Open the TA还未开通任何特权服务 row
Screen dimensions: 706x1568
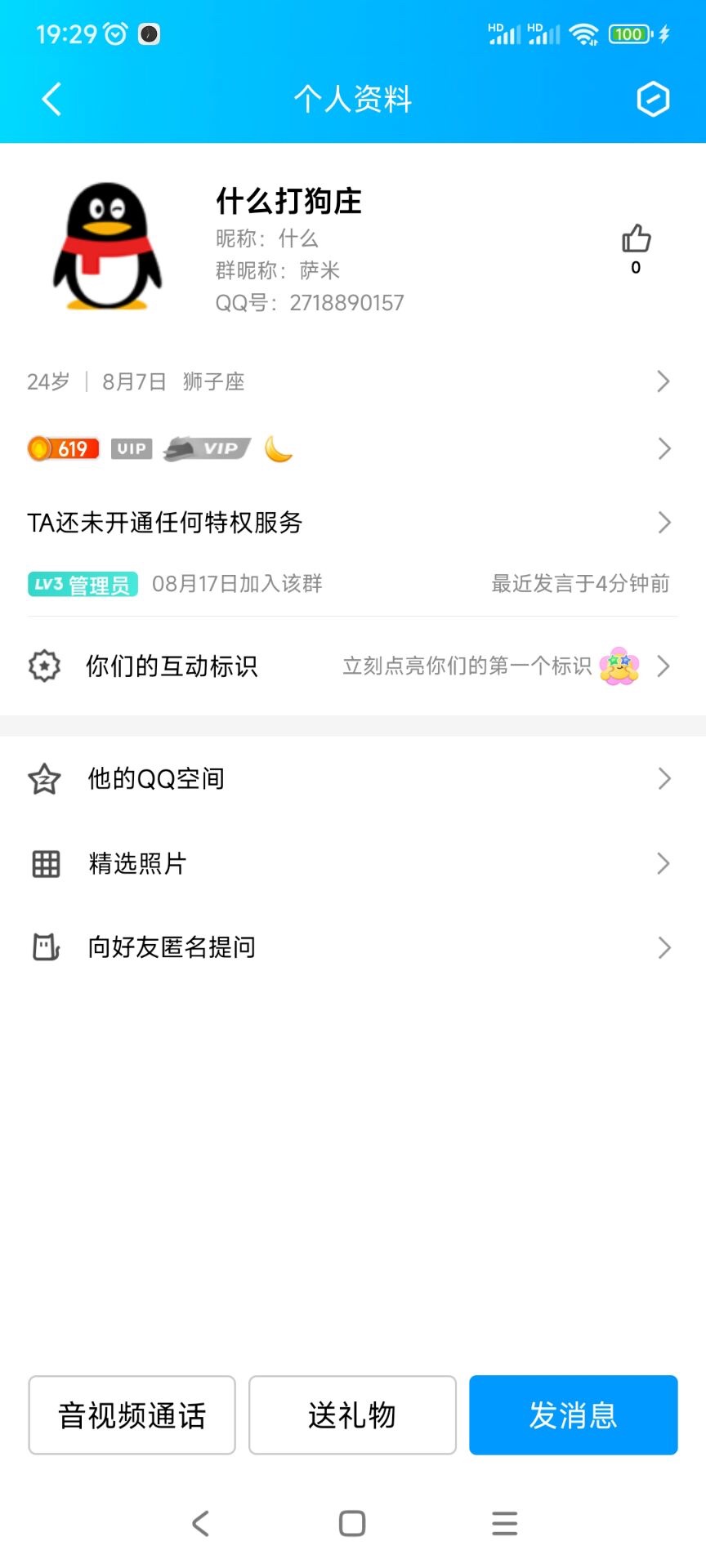[351, 523]
